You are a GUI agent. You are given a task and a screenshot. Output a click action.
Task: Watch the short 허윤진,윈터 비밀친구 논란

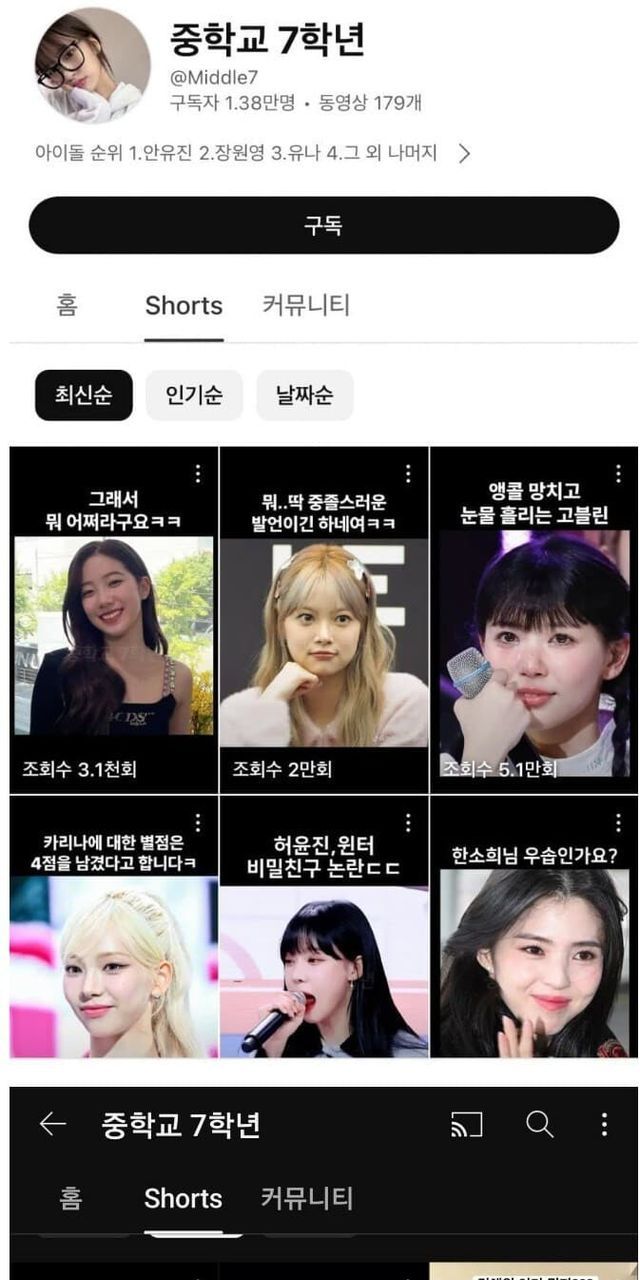[x=324, y=927]
